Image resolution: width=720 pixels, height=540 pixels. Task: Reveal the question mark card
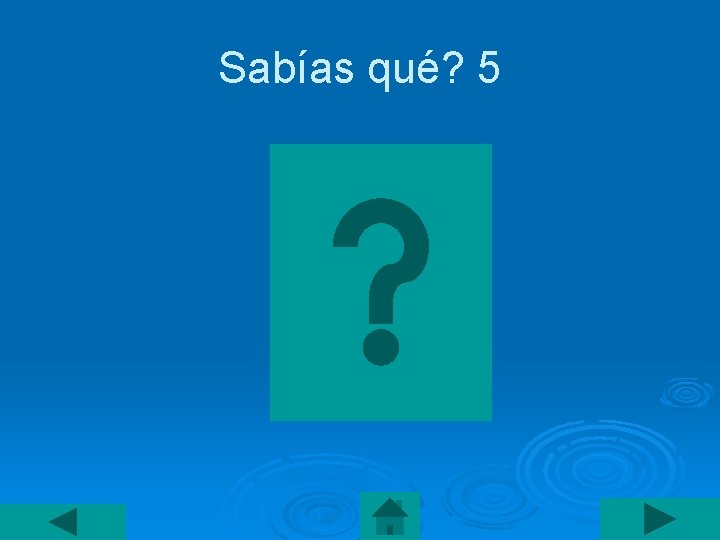(381, 282)
